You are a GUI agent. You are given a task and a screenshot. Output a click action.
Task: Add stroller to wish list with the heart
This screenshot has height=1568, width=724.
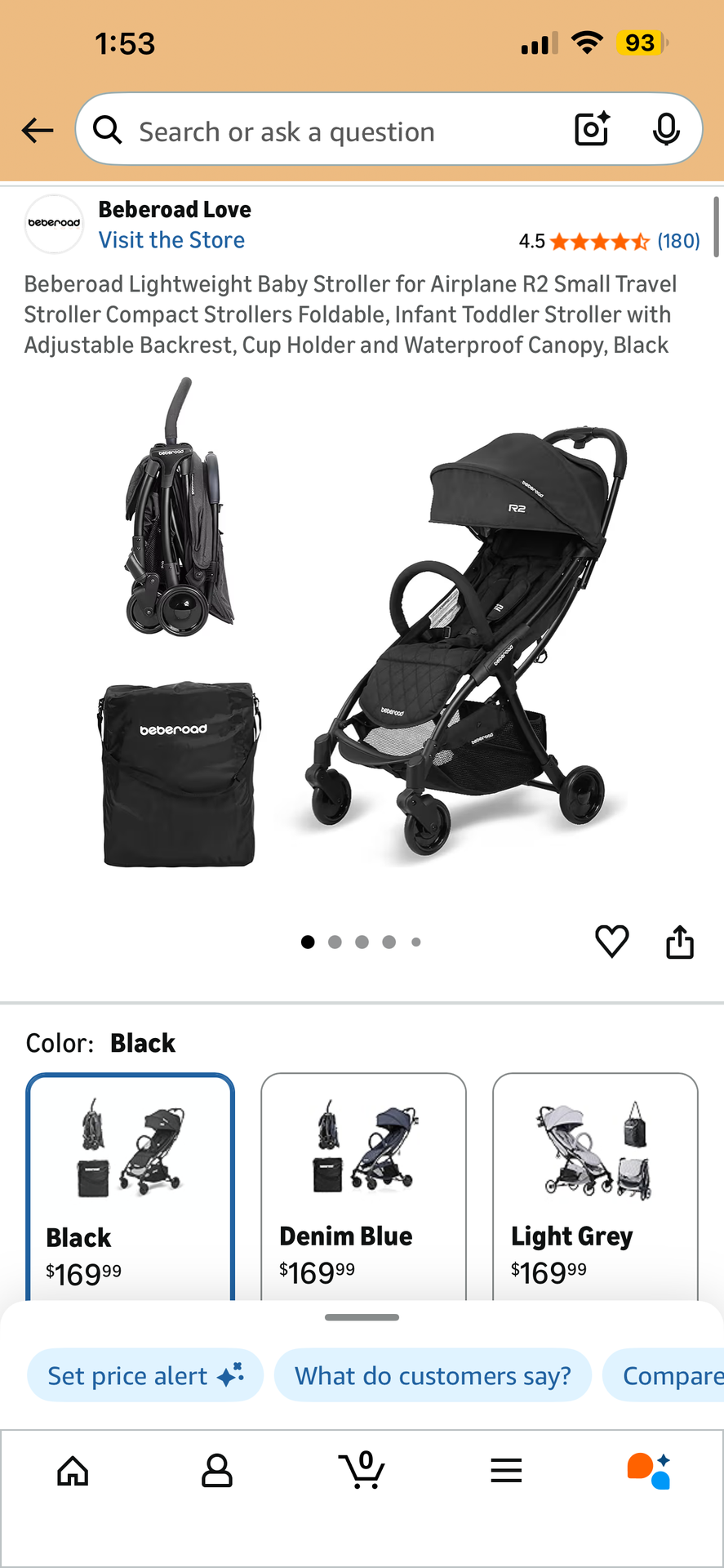point(611,942)
